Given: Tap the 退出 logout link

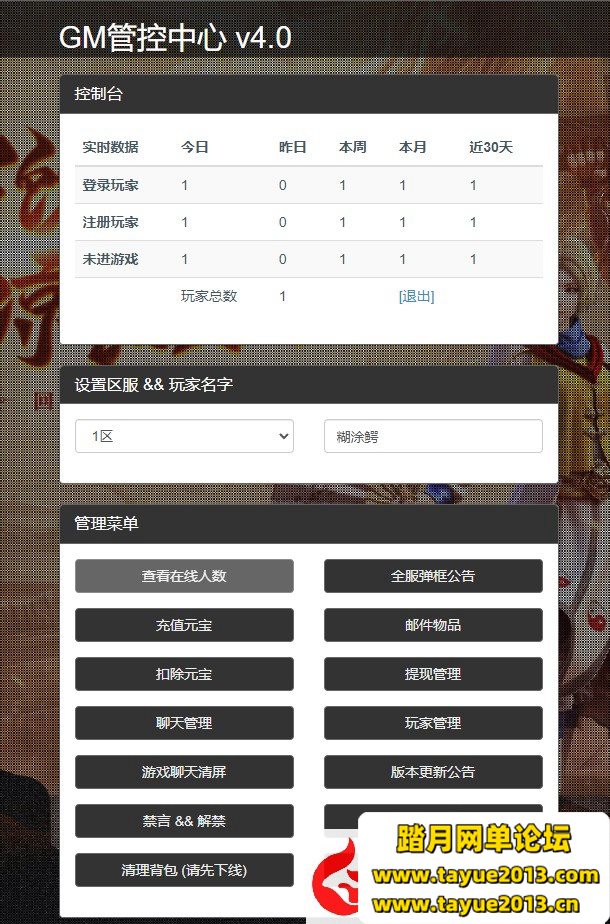Looking at the screenshot, I should [x=416, y=296].
